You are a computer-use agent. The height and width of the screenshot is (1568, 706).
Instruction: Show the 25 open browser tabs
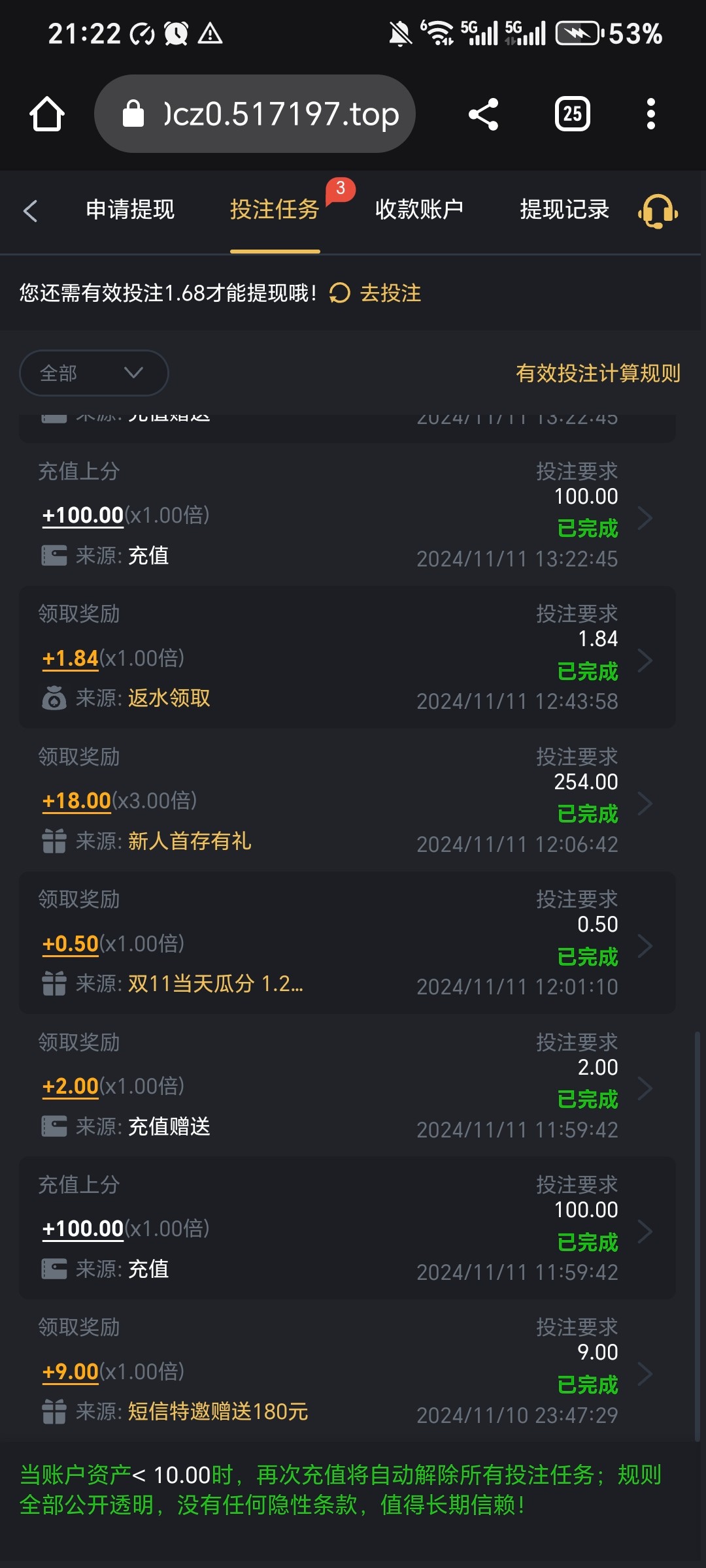572,114
